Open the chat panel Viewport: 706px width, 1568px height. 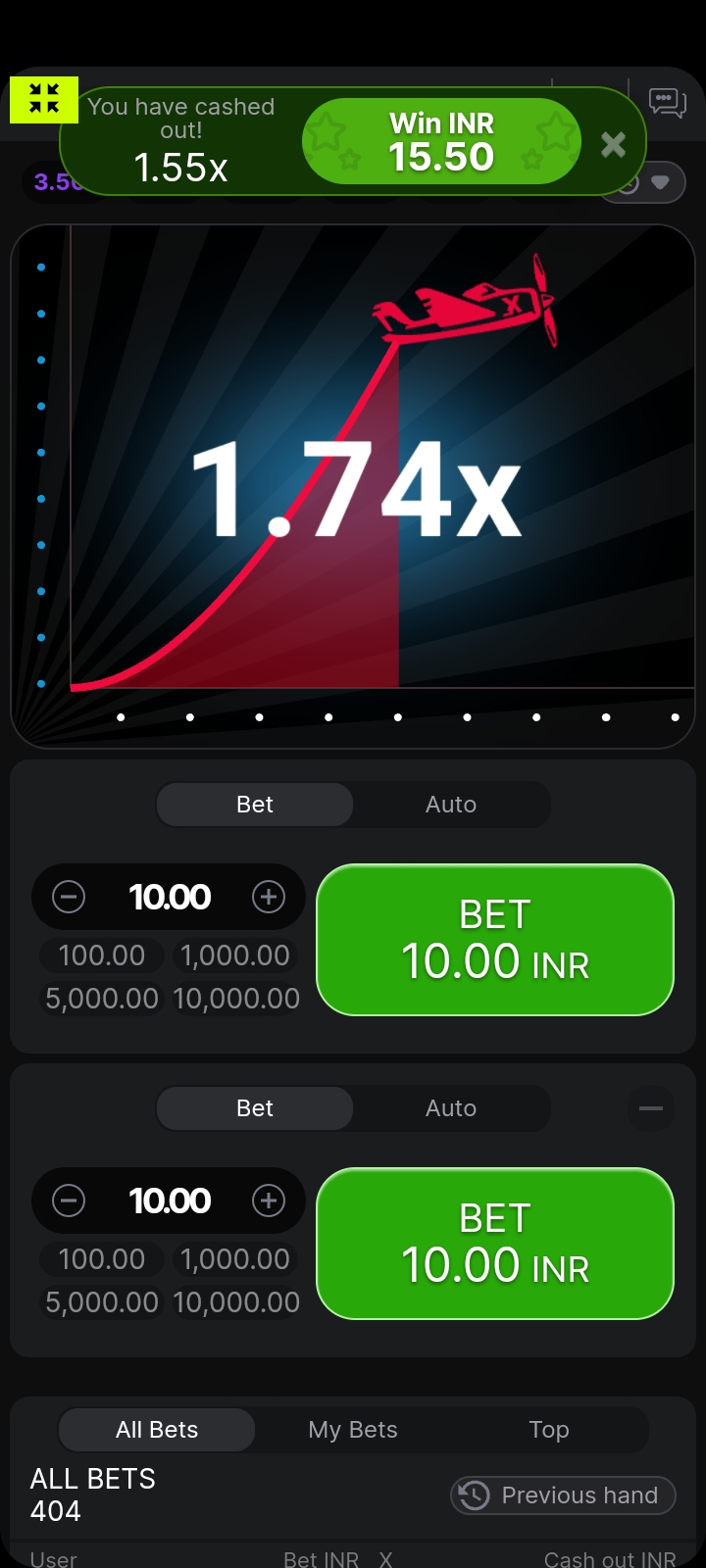point(667,102)
